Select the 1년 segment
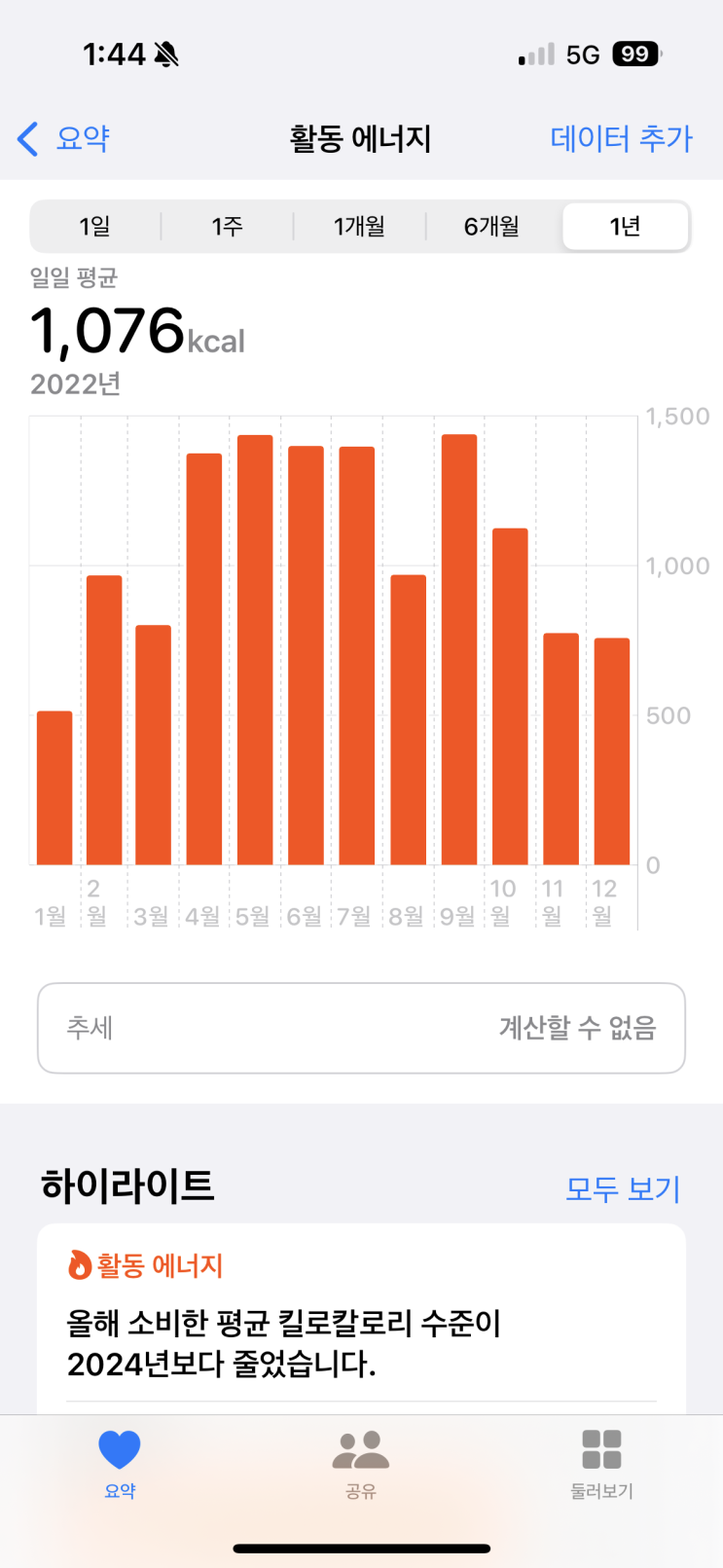 pyautogui.click(x=625, y=227)
